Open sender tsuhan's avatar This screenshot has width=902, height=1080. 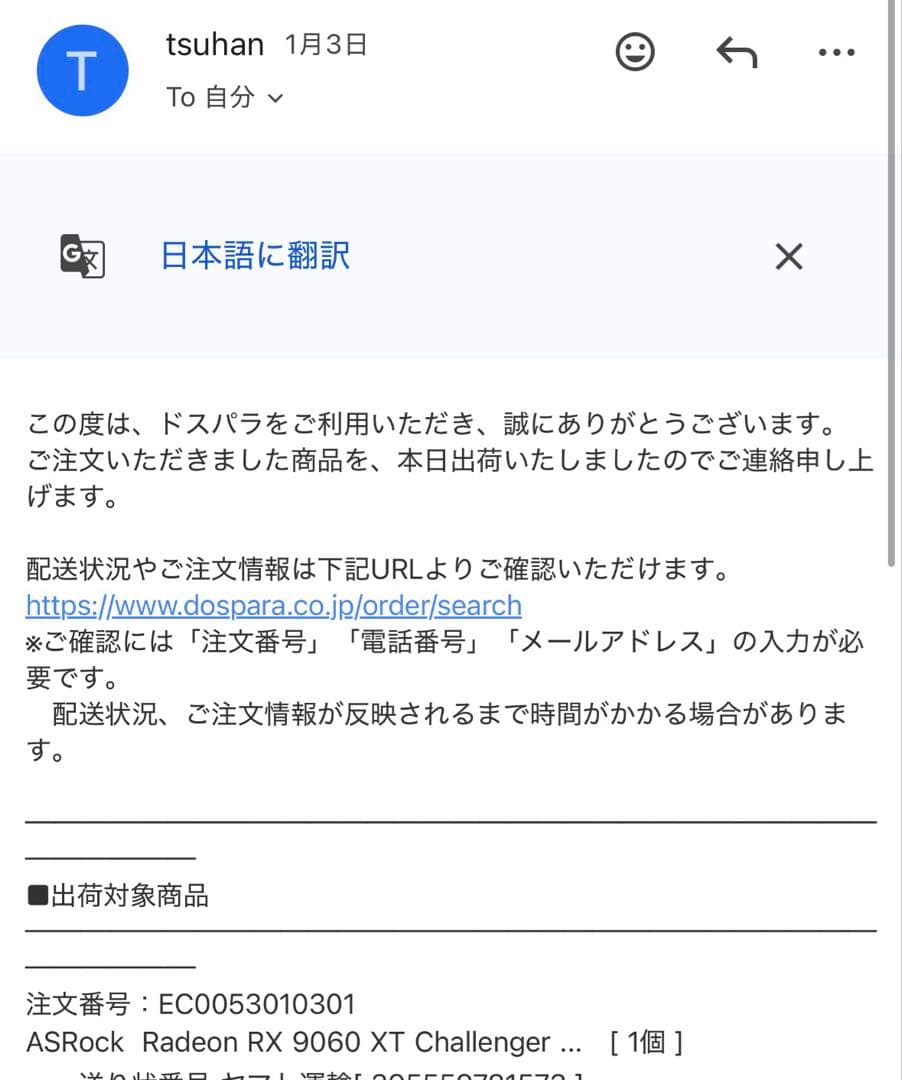coord(82,71)
